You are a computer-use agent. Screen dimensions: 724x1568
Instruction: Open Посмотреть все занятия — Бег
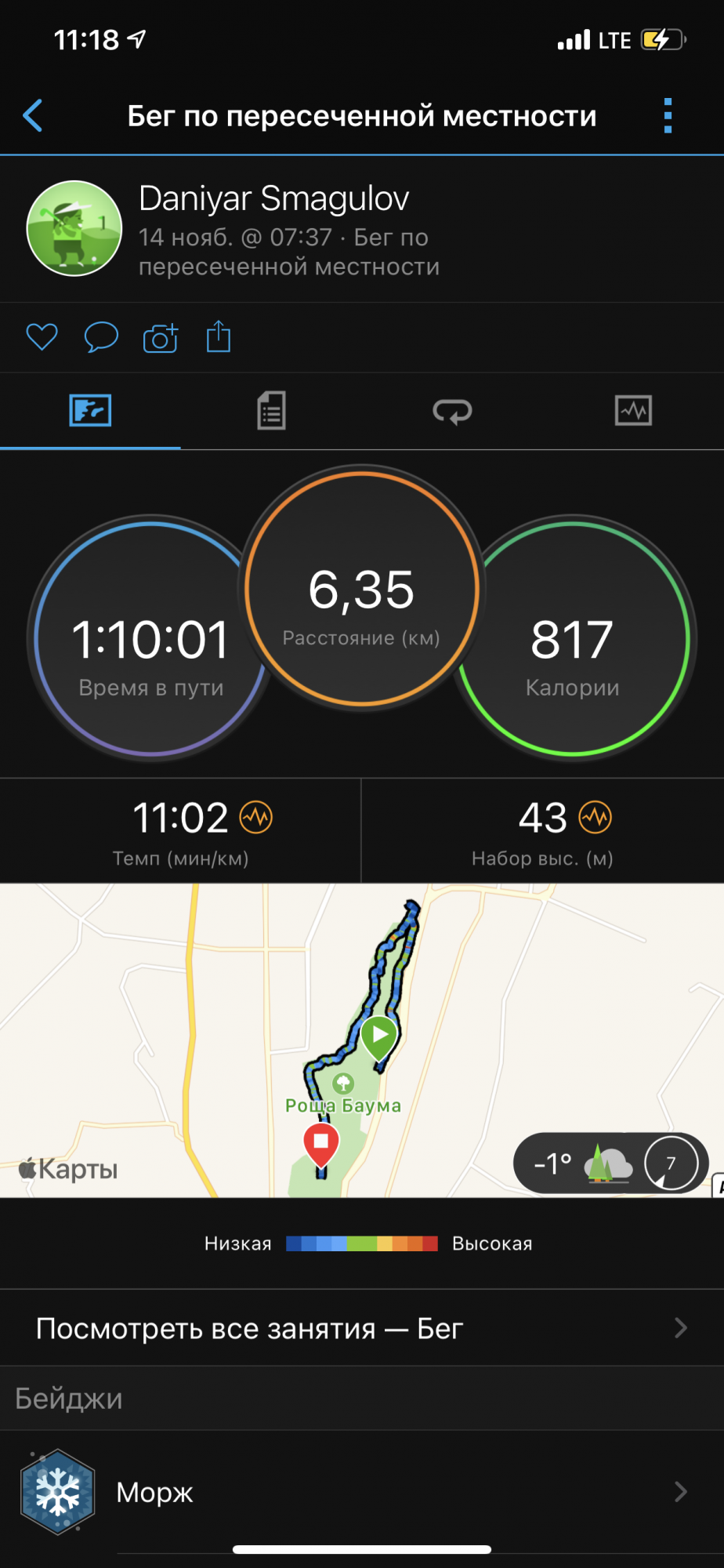click(361, 1328)
